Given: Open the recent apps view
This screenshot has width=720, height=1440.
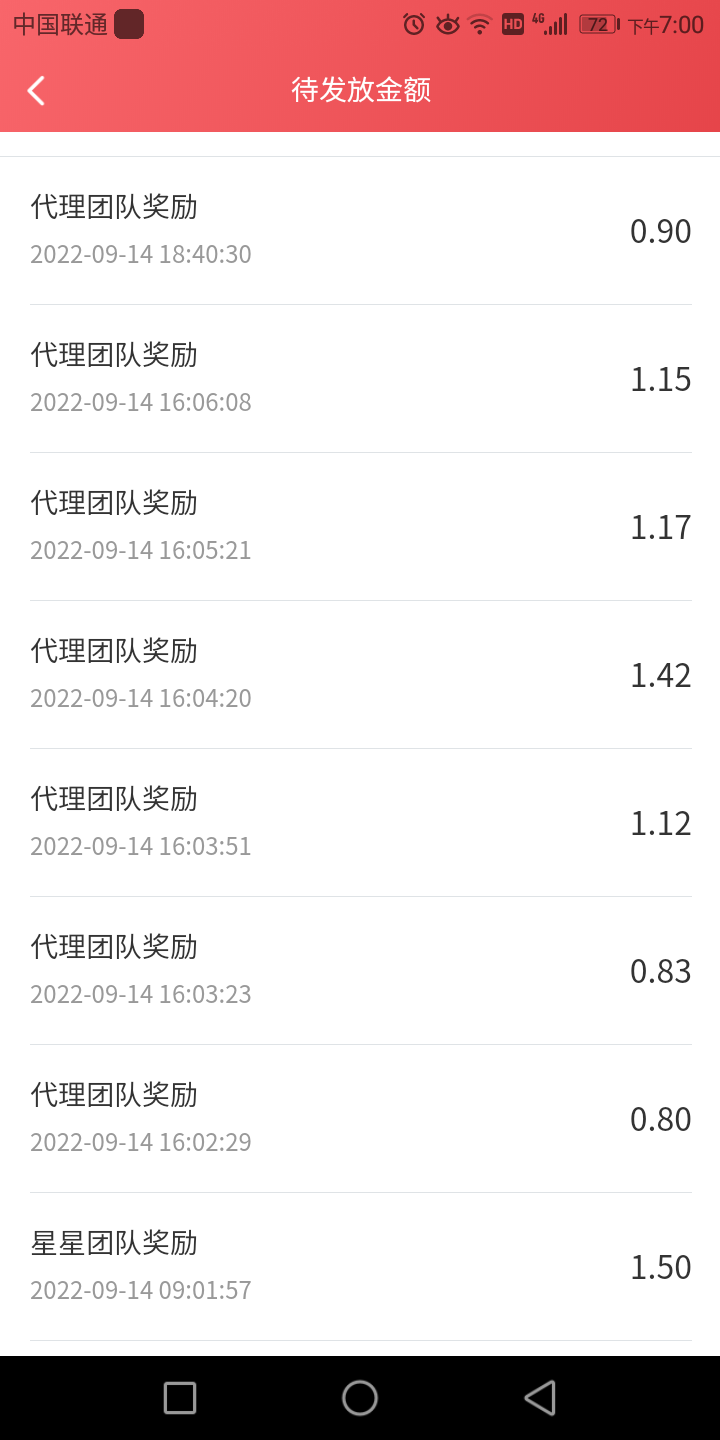Looking at the screenshot, I should point(180,1398).
